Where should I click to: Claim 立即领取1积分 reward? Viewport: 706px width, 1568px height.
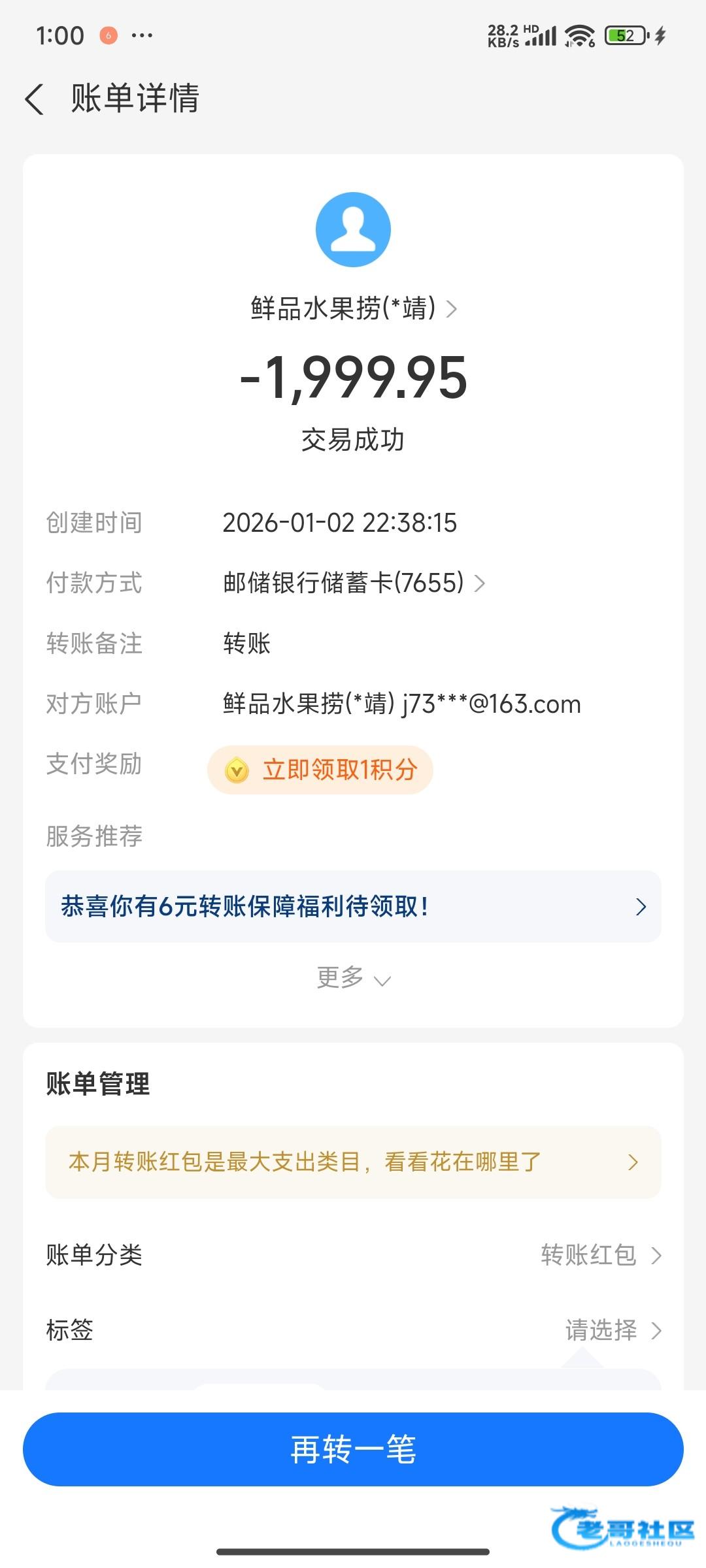pos(320,770)
